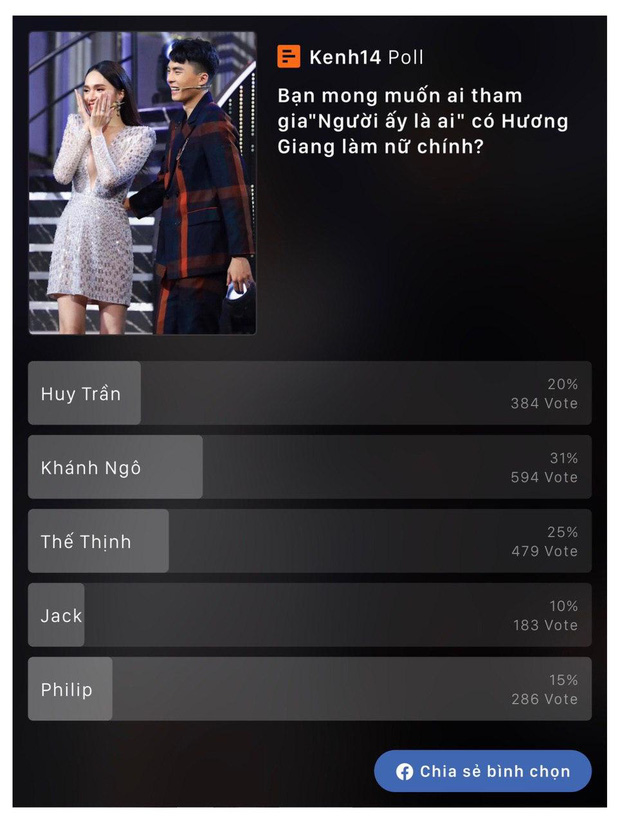
Task: Tap Chia sẻ bình chọn button
Action: 483,771
